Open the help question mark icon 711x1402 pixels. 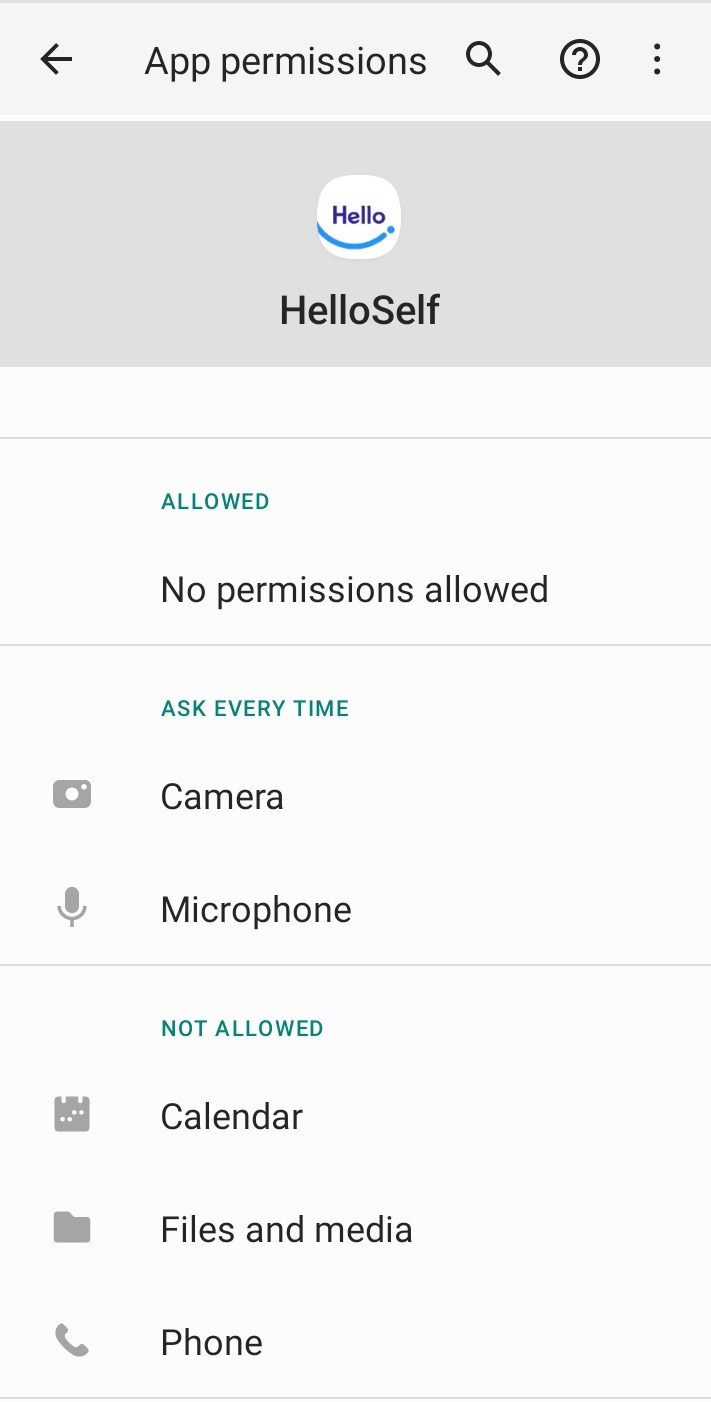tap(579, 61)
